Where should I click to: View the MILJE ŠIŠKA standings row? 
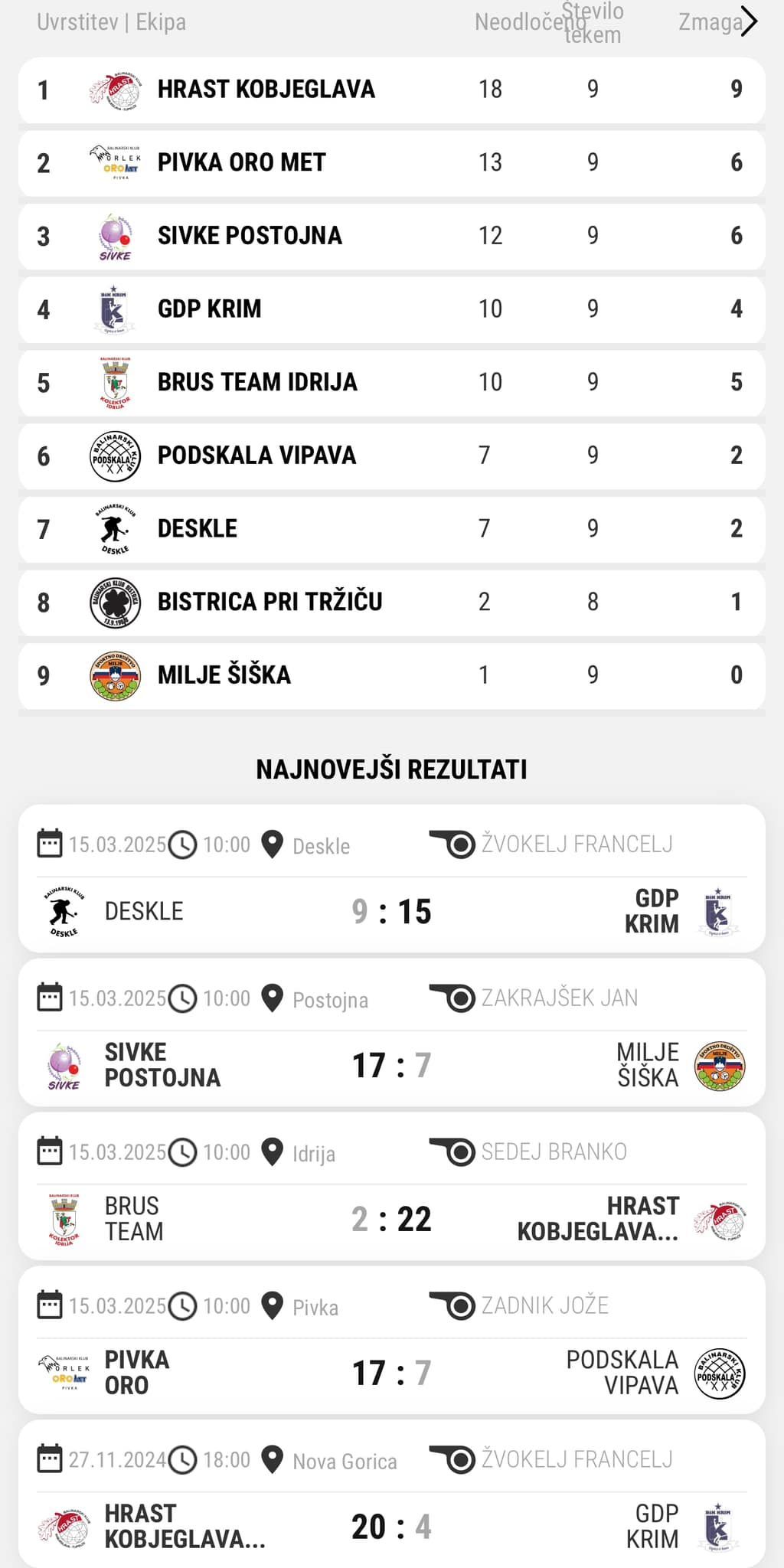click(392, 675)
